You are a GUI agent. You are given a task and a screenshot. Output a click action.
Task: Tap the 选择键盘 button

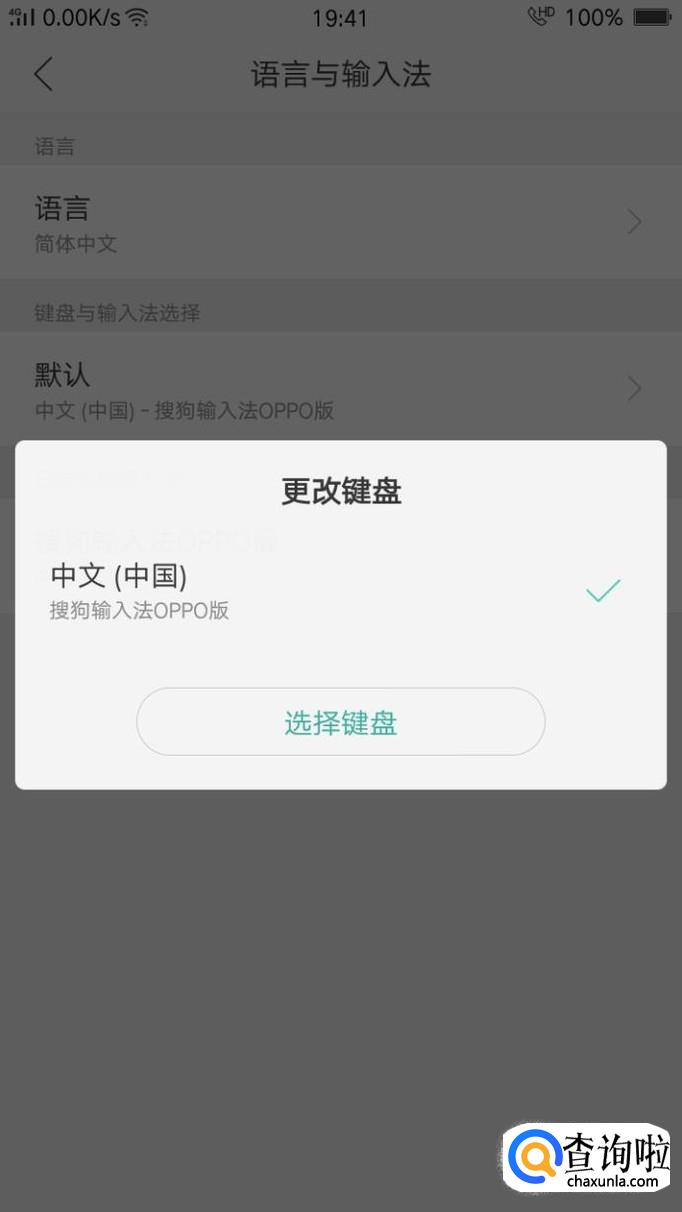point(340,722)
